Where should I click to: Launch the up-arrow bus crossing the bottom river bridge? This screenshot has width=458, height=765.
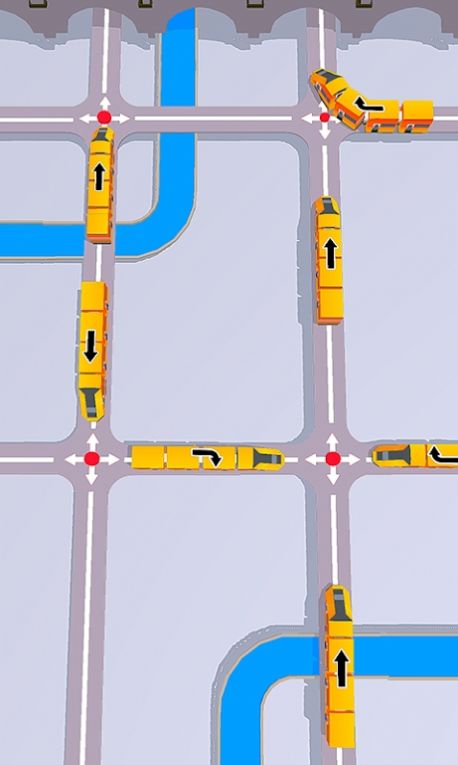pyautogui.click(x=339, y=667)
